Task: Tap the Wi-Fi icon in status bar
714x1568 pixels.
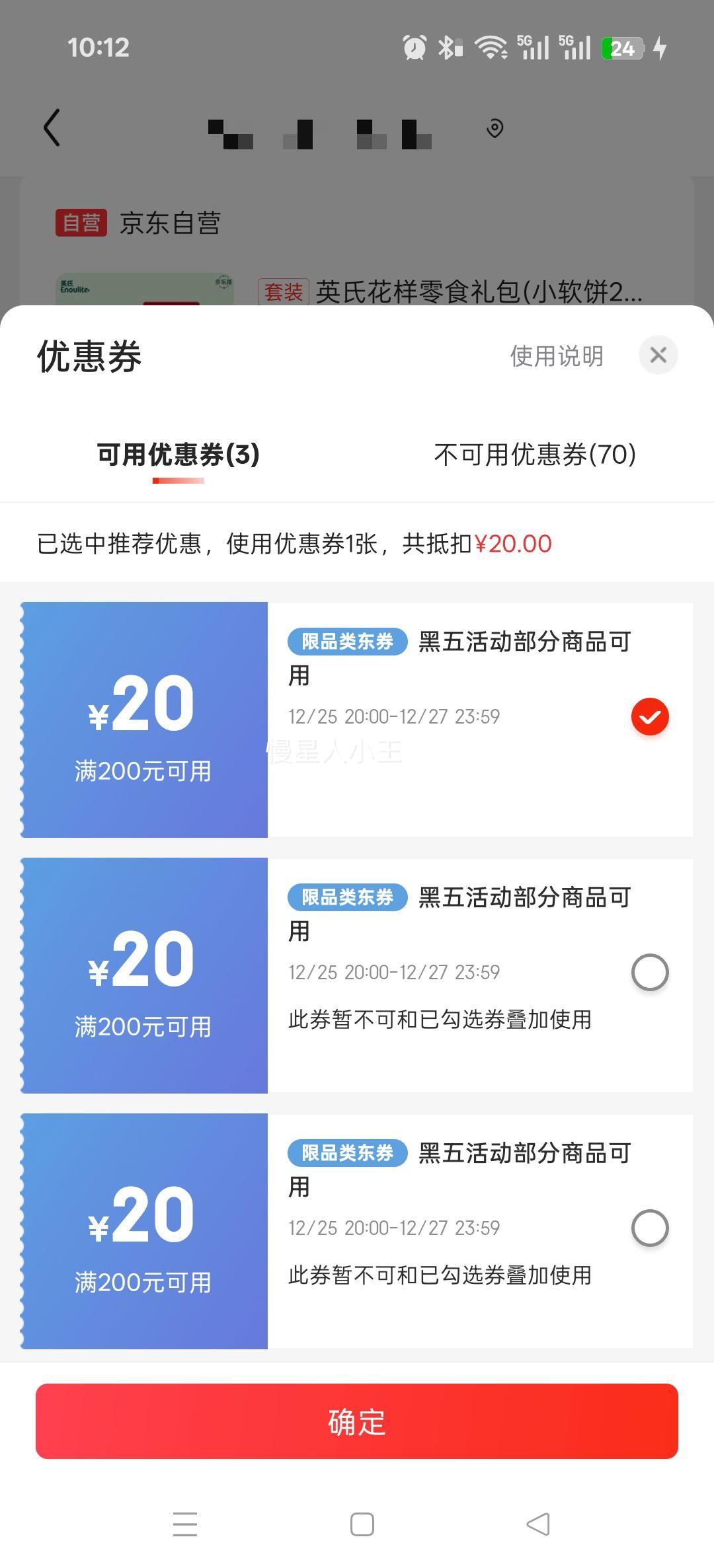Action: click(x=491, y=47)
